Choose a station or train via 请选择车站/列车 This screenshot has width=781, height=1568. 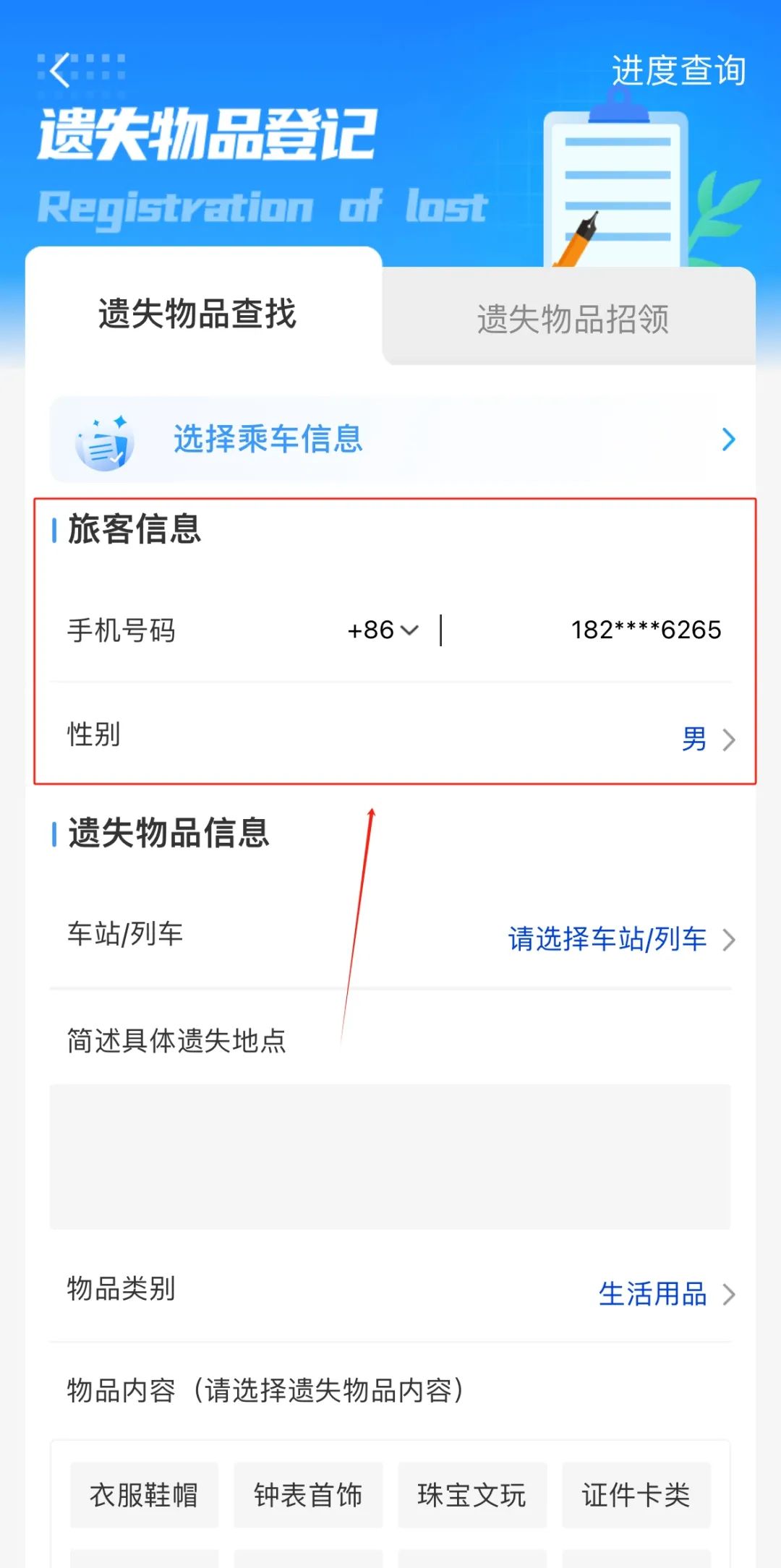coord(620,938)
